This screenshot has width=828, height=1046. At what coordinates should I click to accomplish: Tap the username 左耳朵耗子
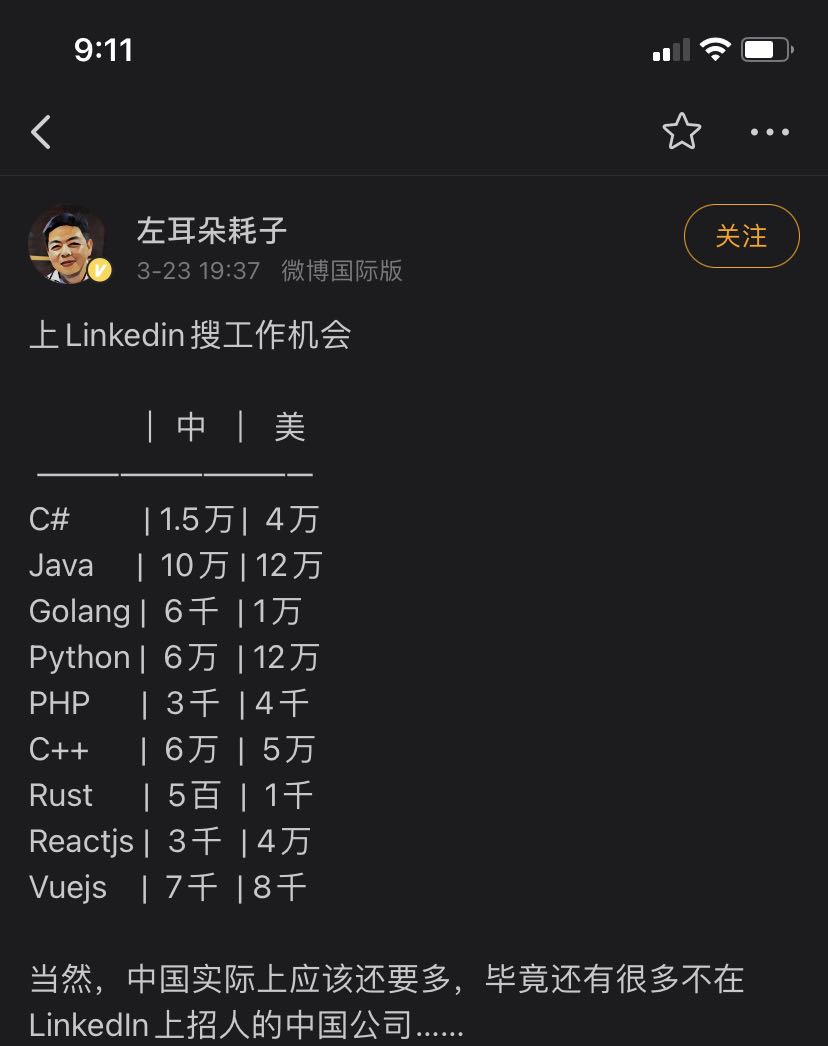click(211, 231)
